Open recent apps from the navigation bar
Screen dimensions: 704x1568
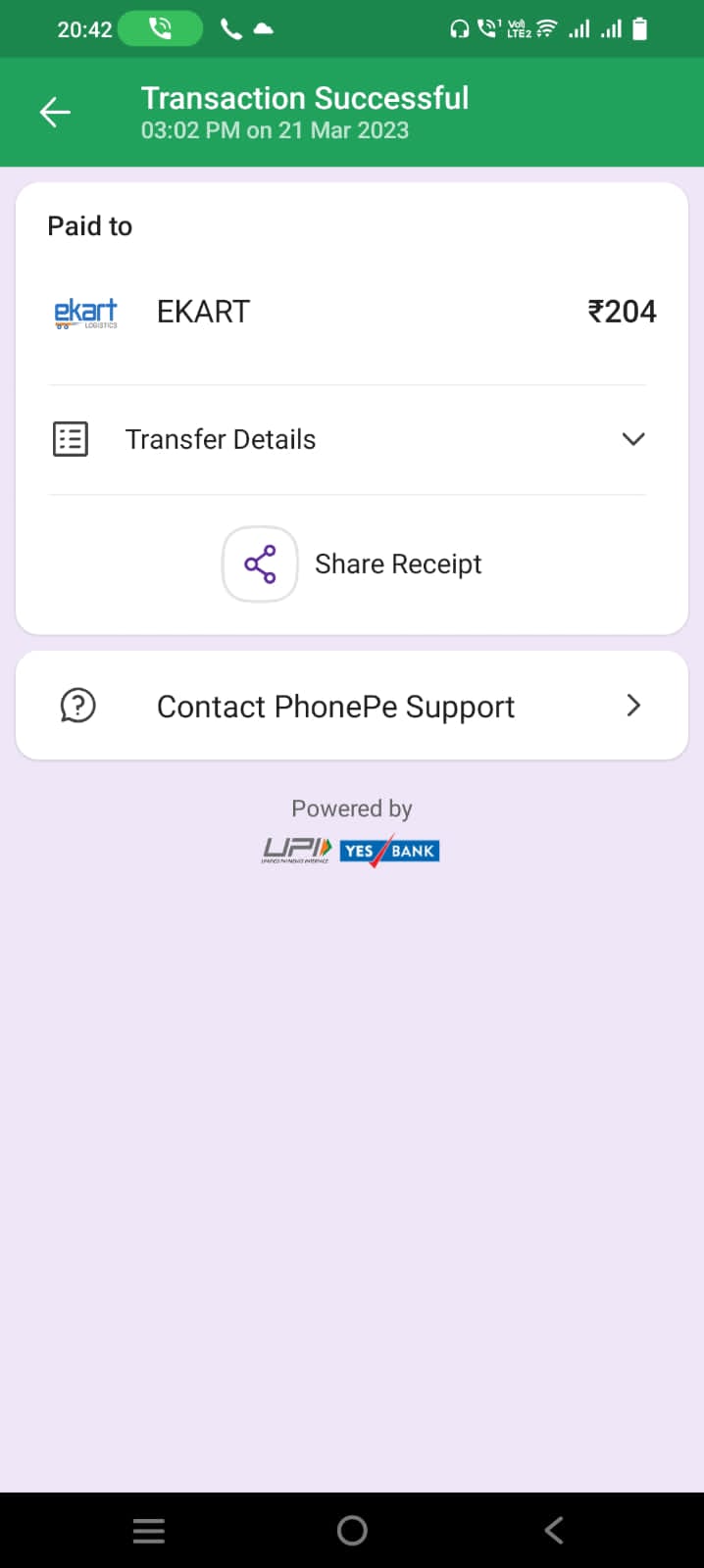[x=149, y=1530]
